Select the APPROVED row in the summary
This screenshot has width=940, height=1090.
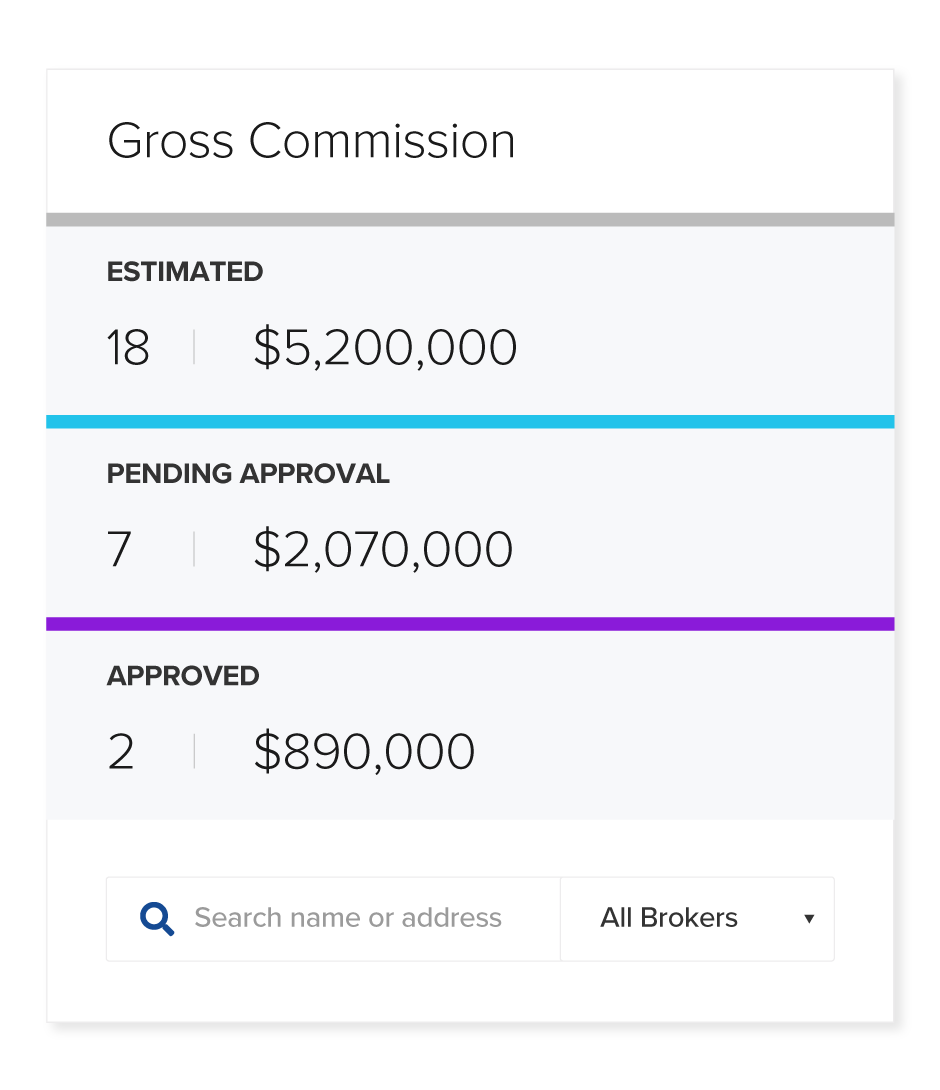470,722
